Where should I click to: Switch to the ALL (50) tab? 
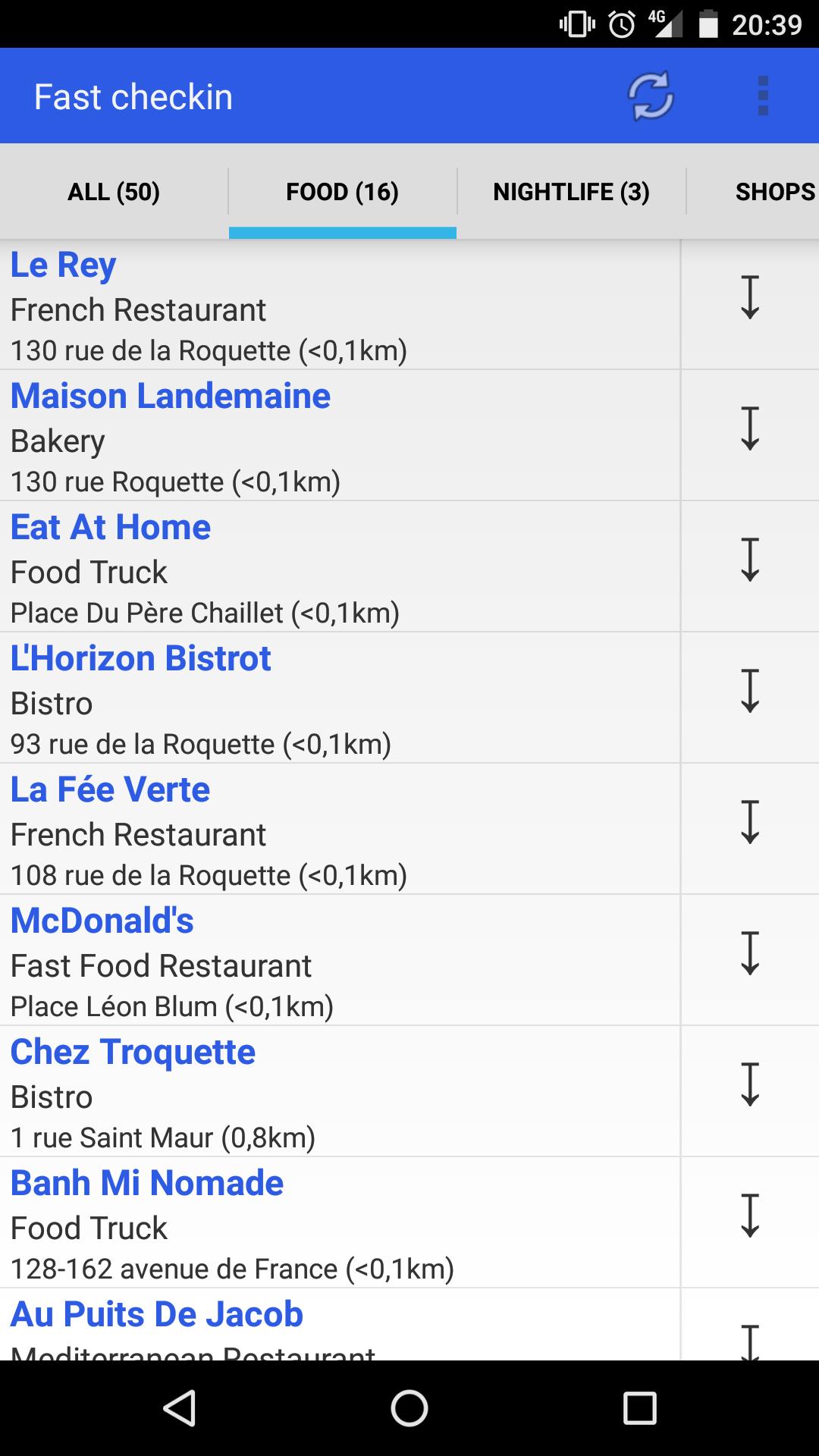pyautogui.click(x=114, y=192)
